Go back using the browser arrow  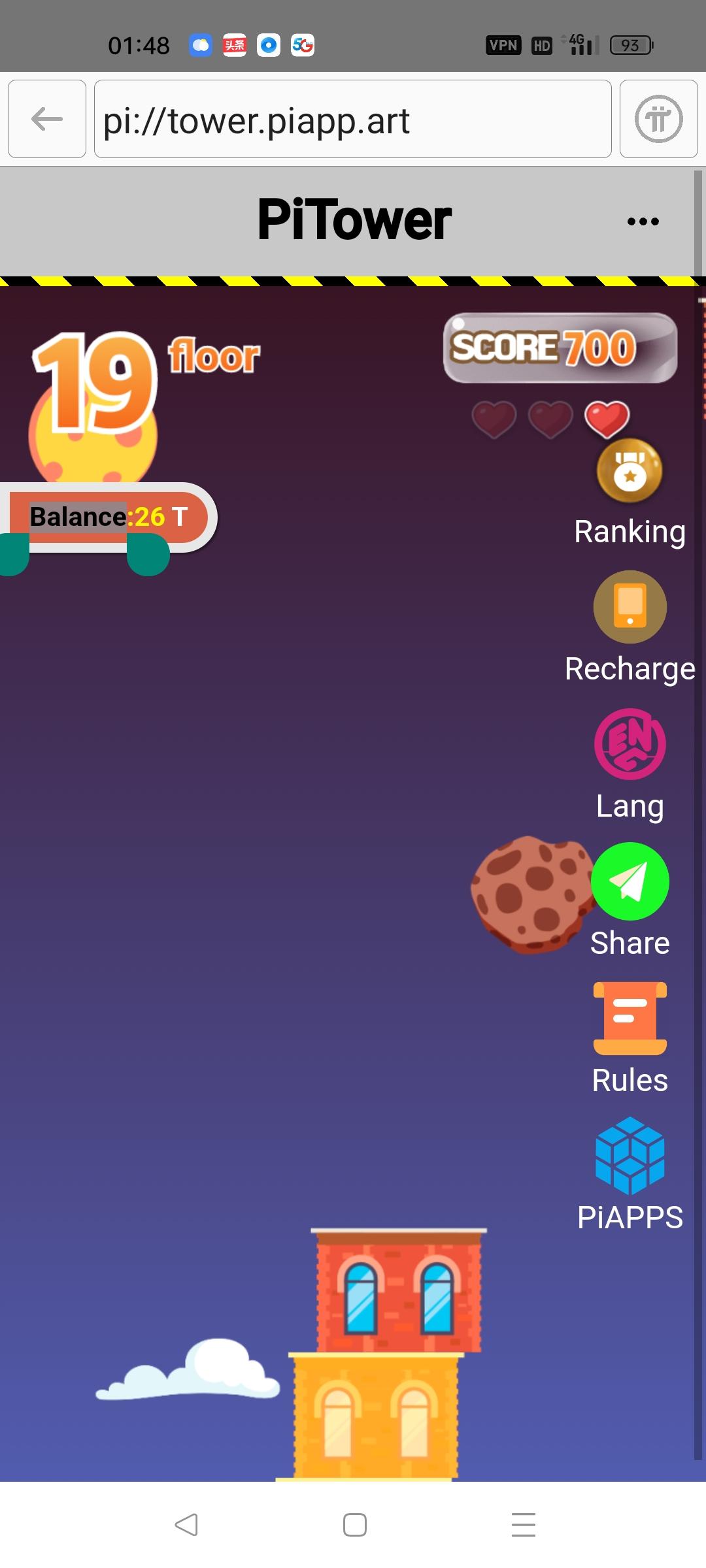click(47, 119)
